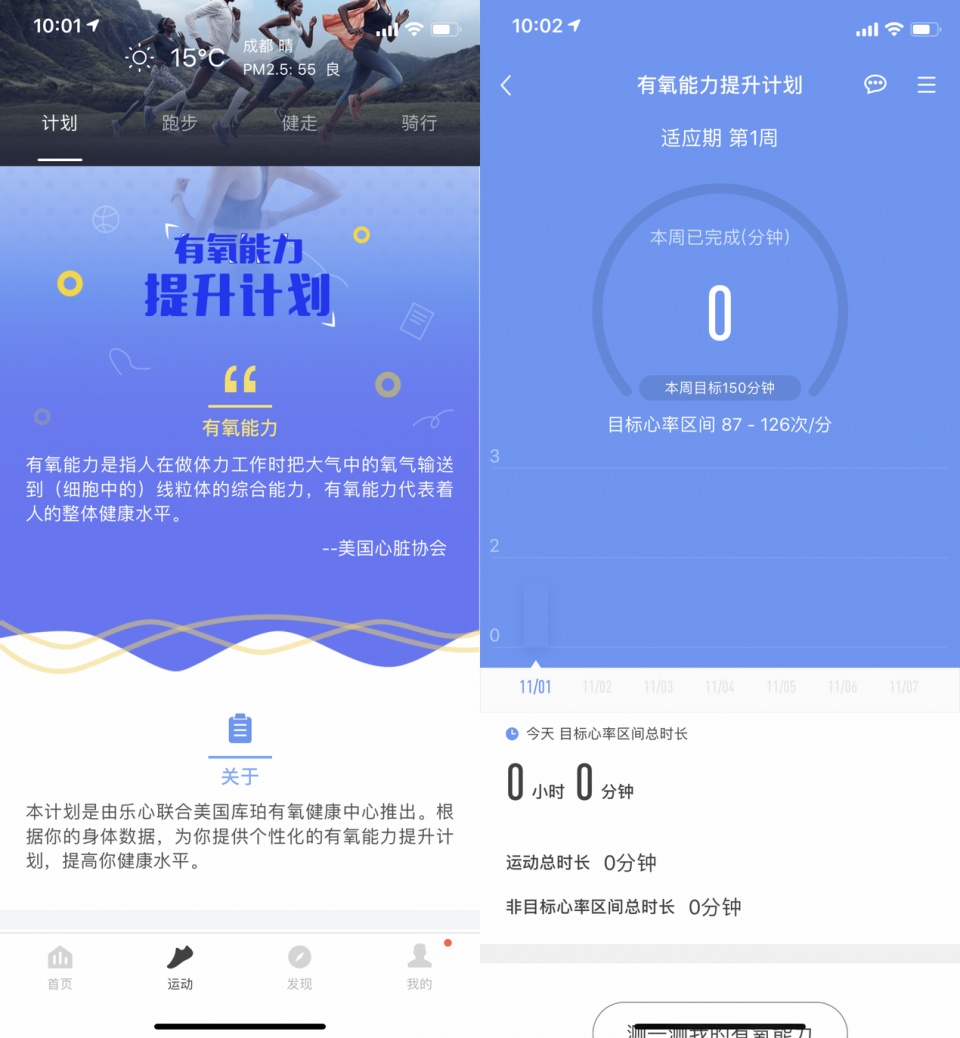Tap the 本周目标150分钟 pill label
This screenshot has height=1038, width=960.
[x=719, y=389]
